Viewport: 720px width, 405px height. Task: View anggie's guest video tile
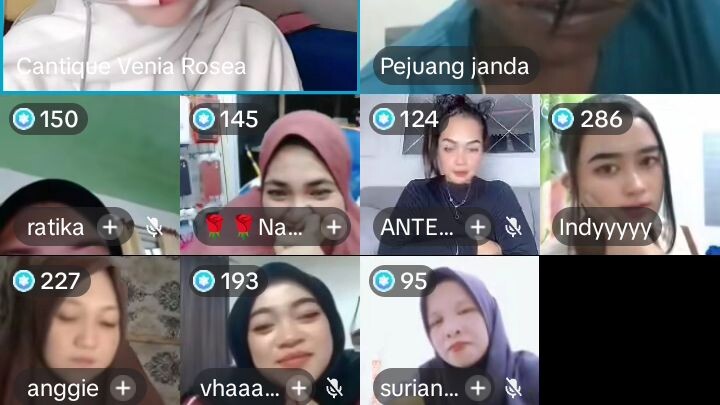click(x=90, y=320)
